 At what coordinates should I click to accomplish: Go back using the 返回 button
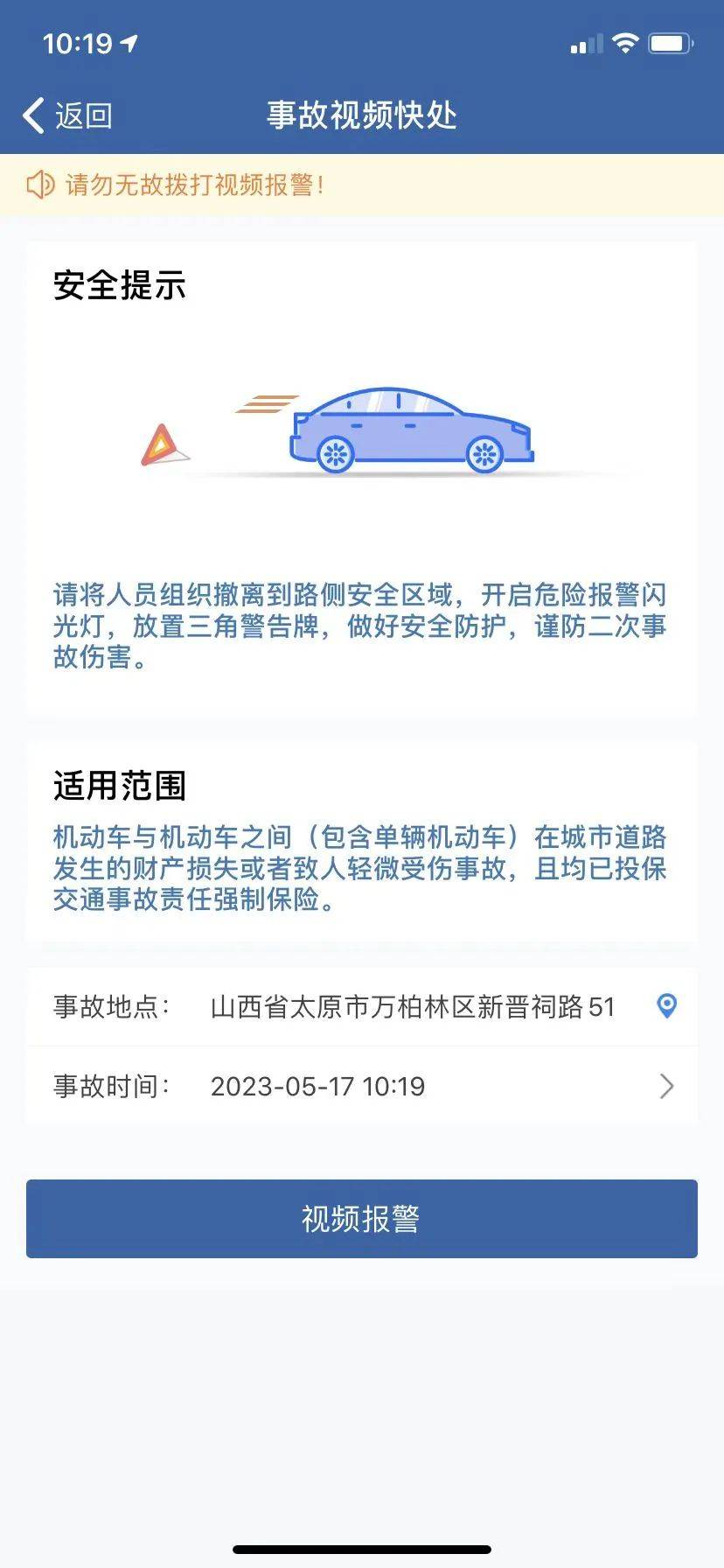[68, 115]
